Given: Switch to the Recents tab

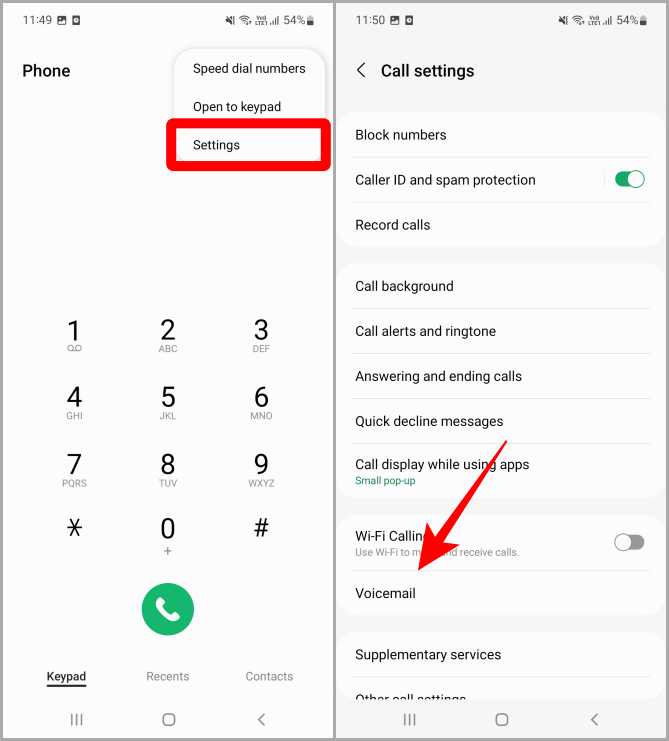Looking at the screenshot, I should (168, 676).
